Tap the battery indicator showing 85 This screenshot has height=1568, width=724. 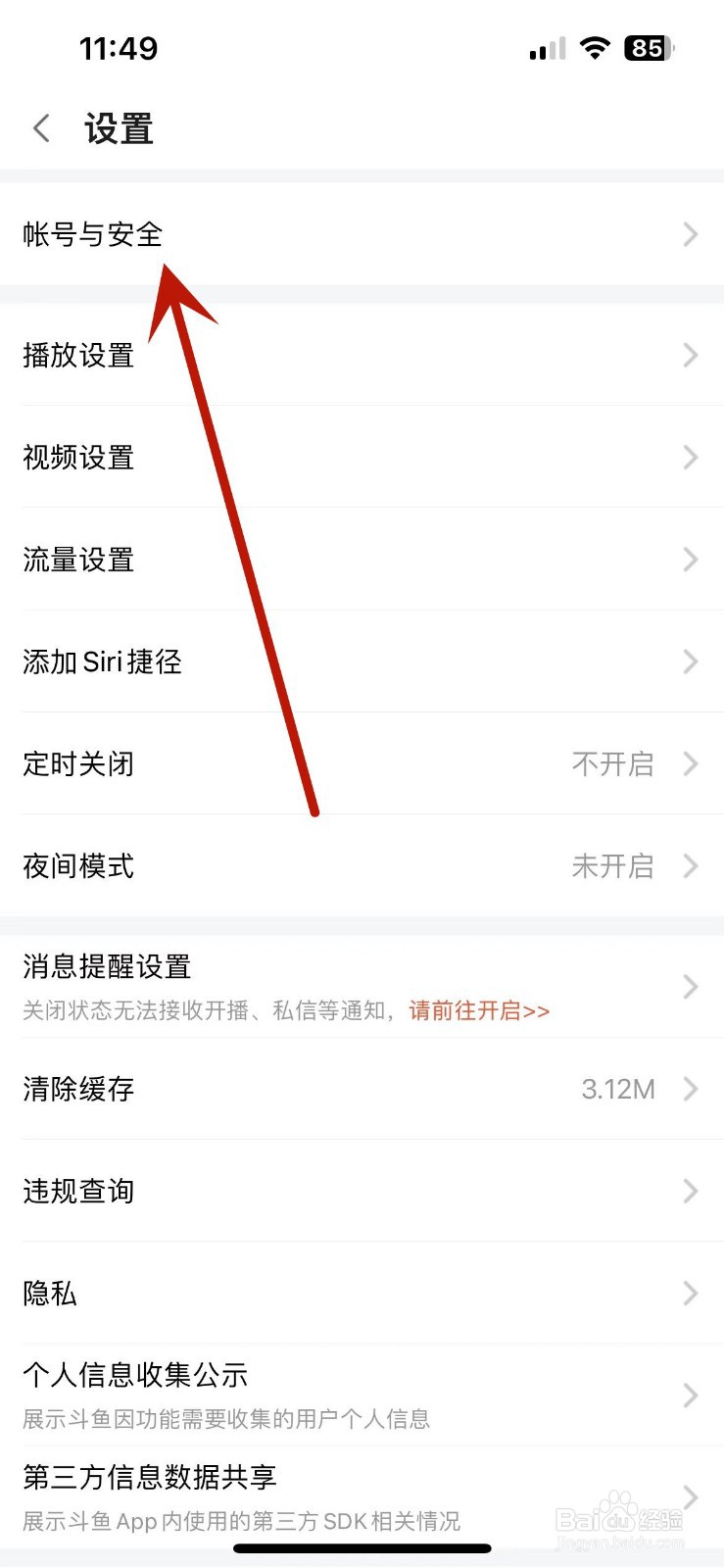(646, 48)
